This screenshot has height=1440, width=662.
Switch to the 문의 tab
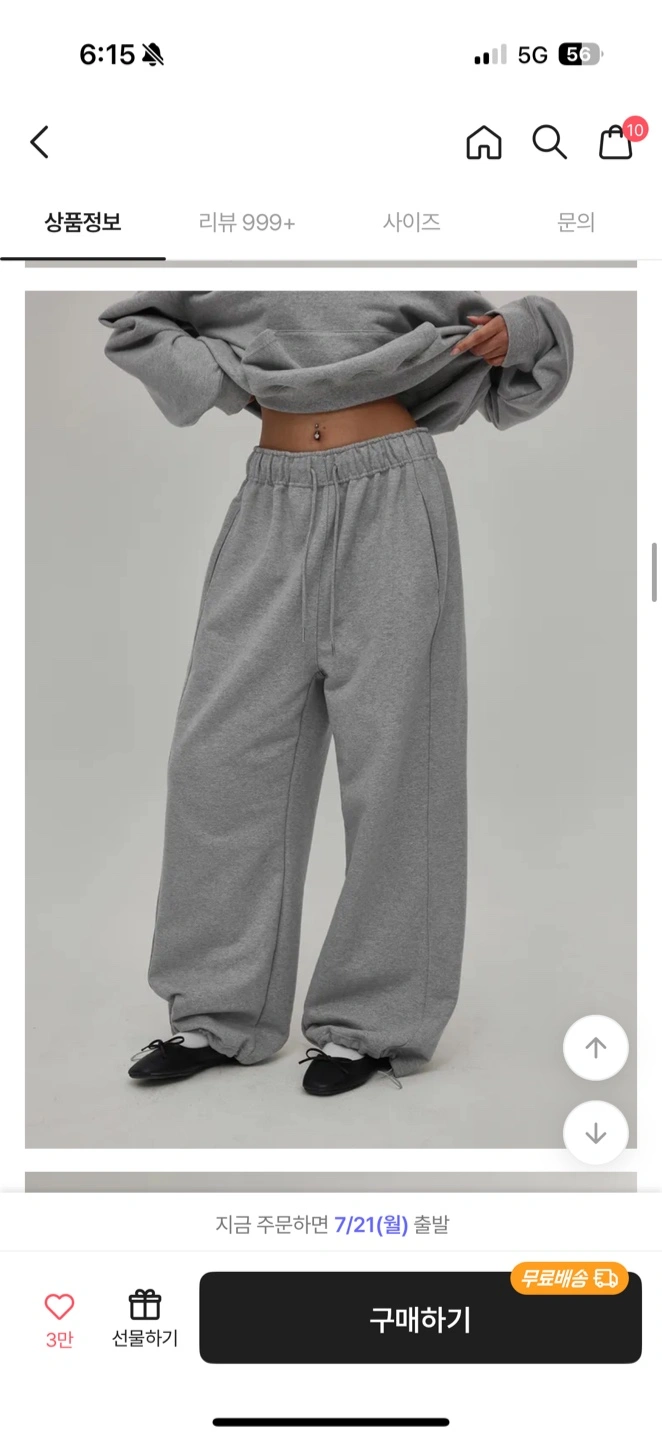coord(576,222)
